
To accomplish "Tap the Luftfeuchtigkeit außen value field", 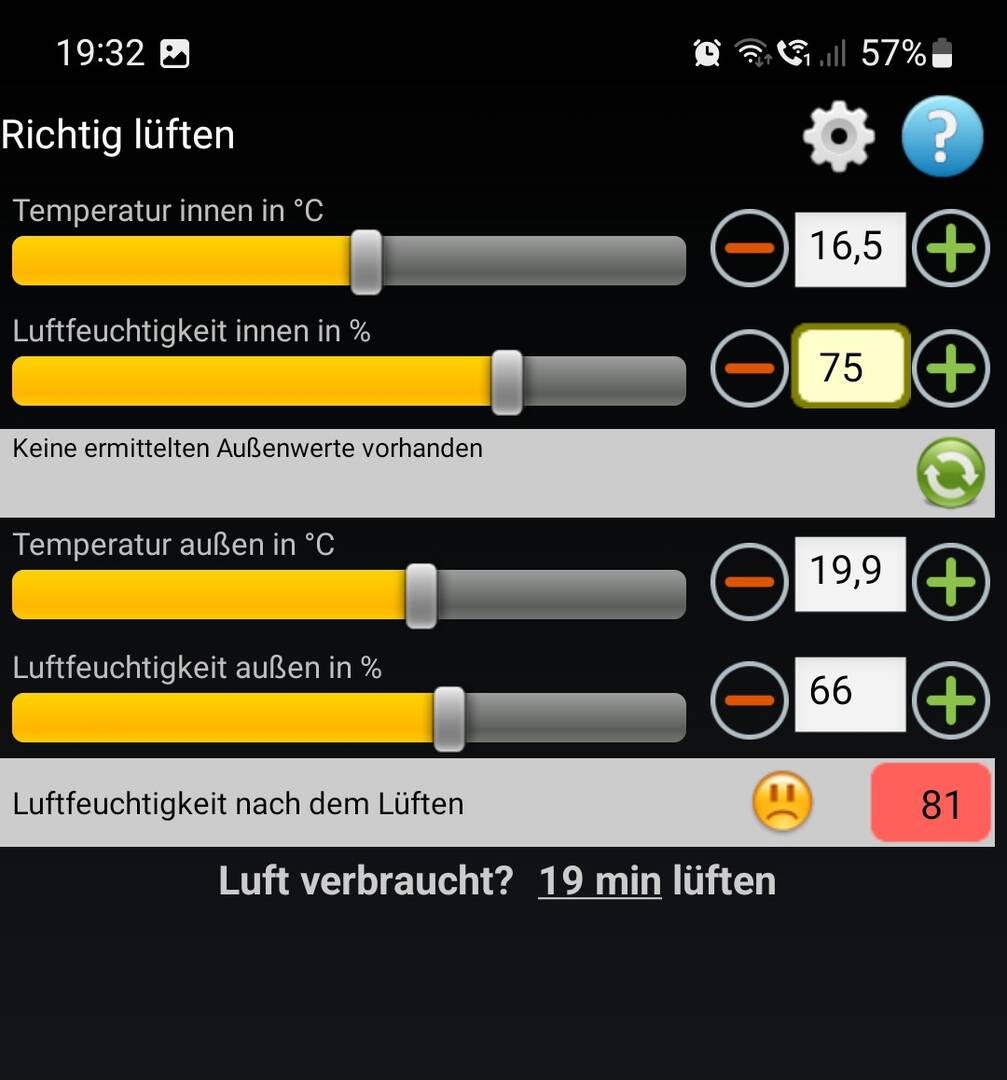I will [x=850, y=693].
